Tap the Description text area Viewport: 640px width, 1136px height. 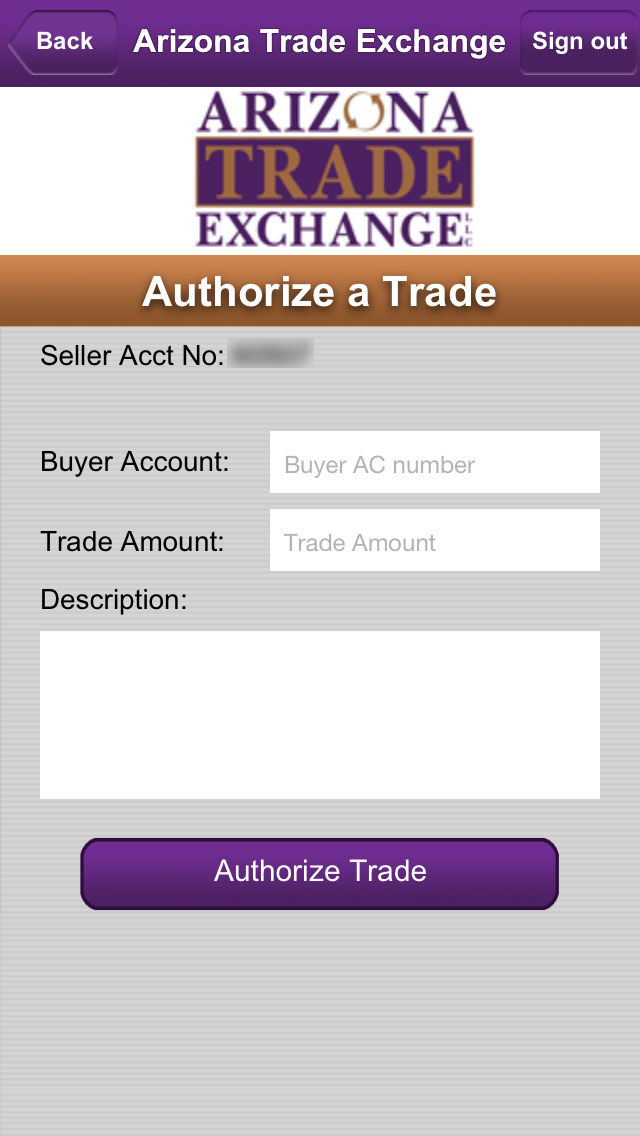(x=320, y=715)
